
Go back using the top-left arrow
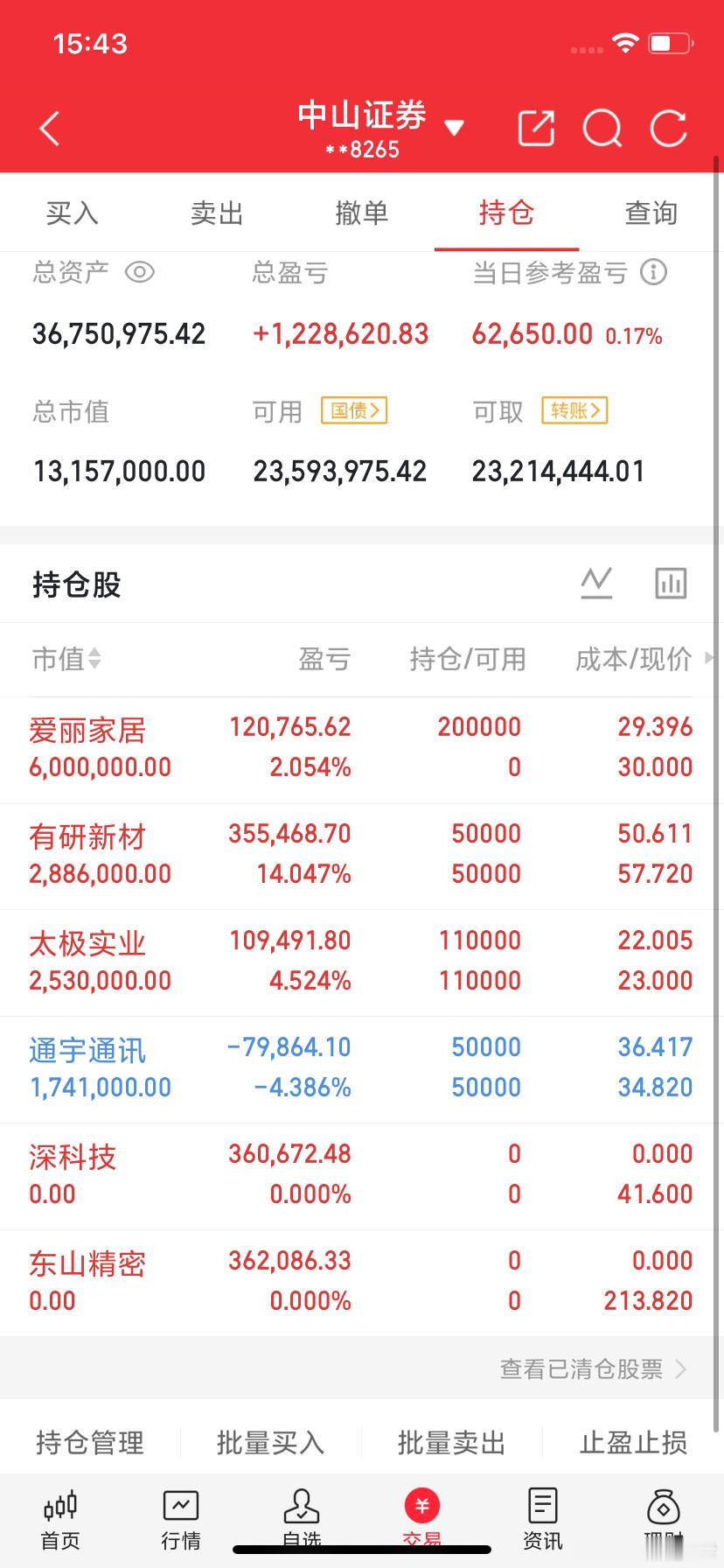tap(50, 129)
